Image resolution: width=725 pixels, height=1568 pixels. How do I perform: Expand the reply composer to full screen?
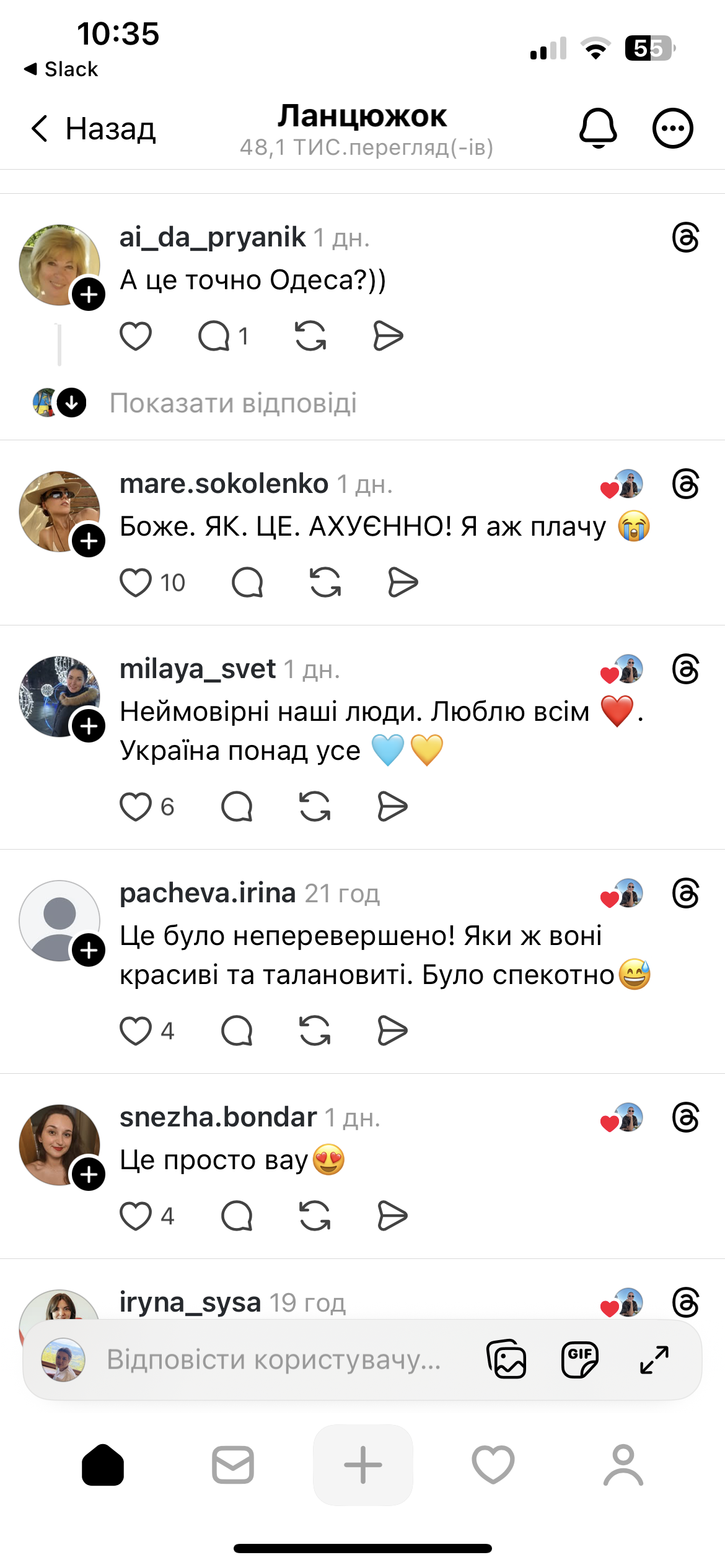coord(654,1360)
